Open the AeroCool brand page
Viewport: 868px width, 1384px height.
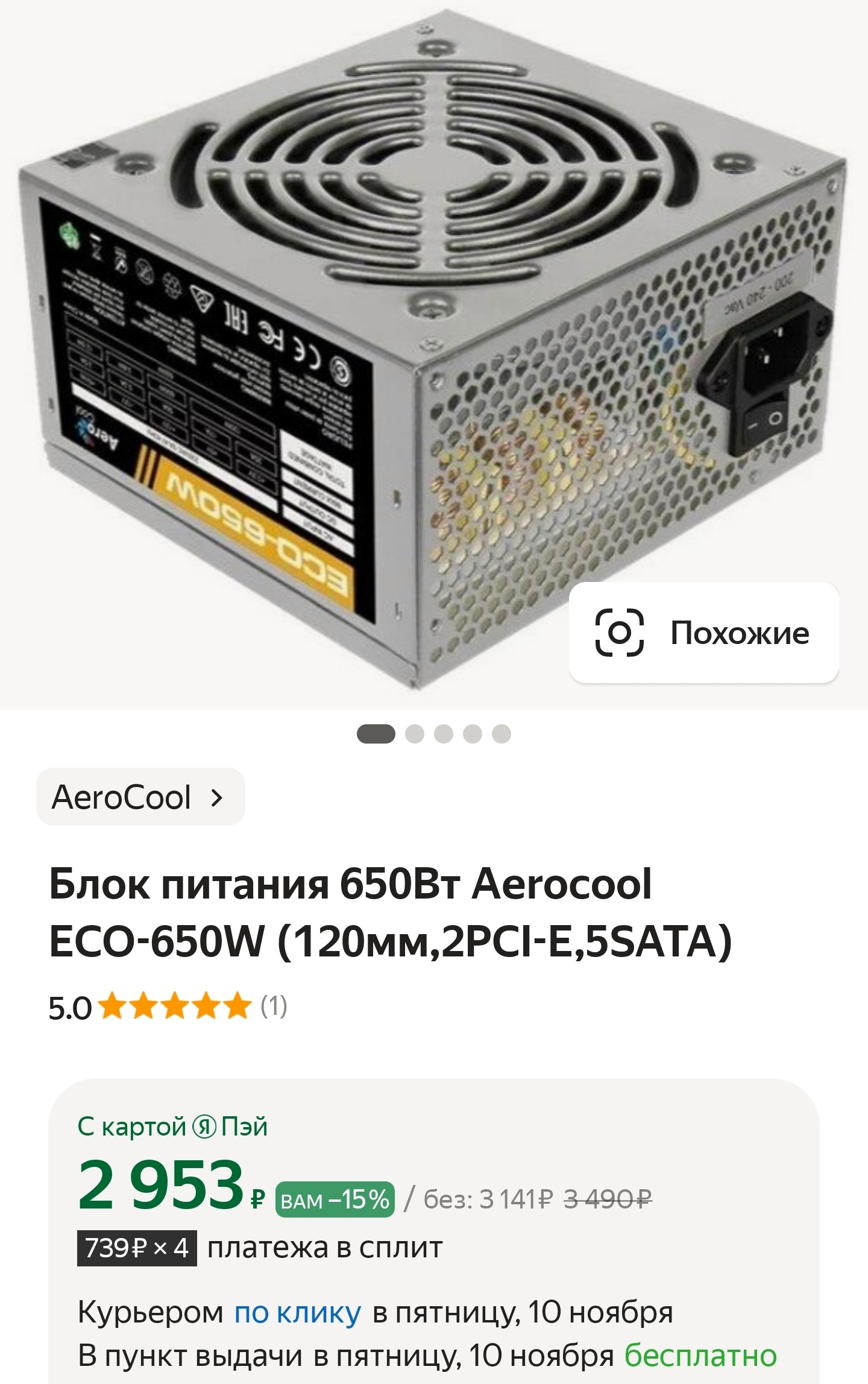(140, 797)
